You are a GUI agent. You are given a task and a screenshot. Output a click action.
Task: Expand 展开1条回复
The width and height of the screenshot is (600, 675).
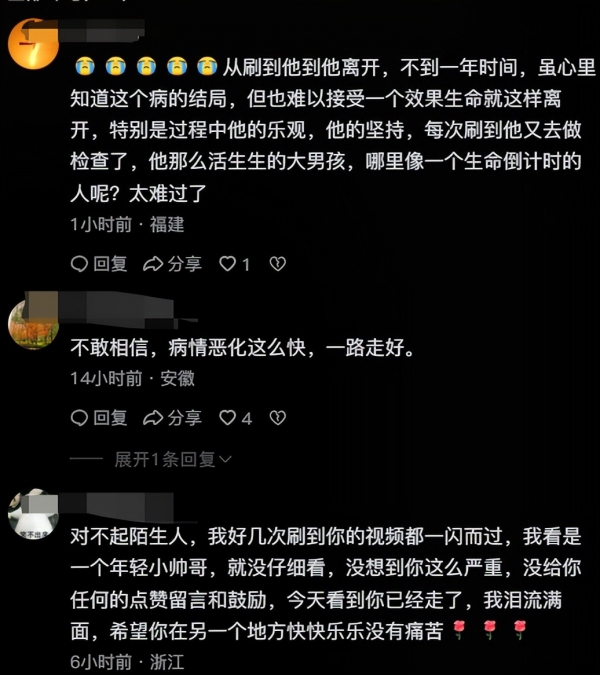tap(172, 459)
